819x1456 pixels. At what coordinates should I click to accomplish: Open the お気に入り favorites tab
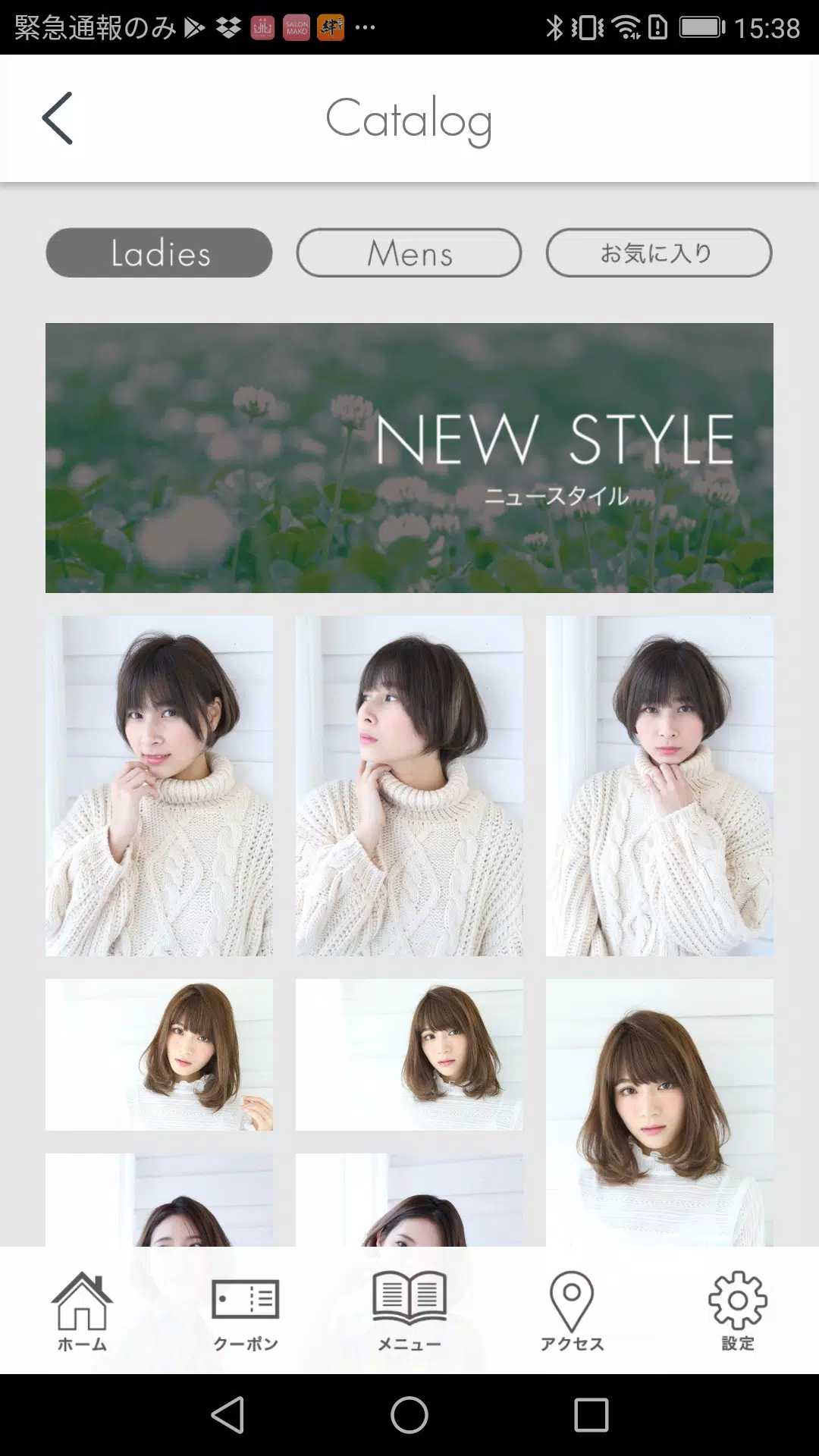659,253
